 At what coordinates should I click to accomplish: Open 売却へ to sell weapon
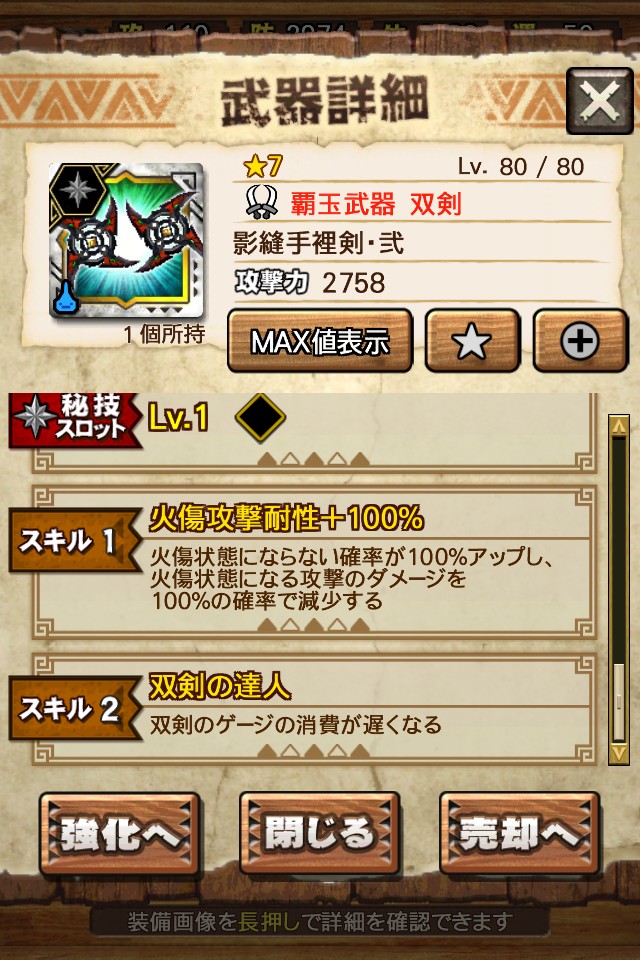[519, 834]
